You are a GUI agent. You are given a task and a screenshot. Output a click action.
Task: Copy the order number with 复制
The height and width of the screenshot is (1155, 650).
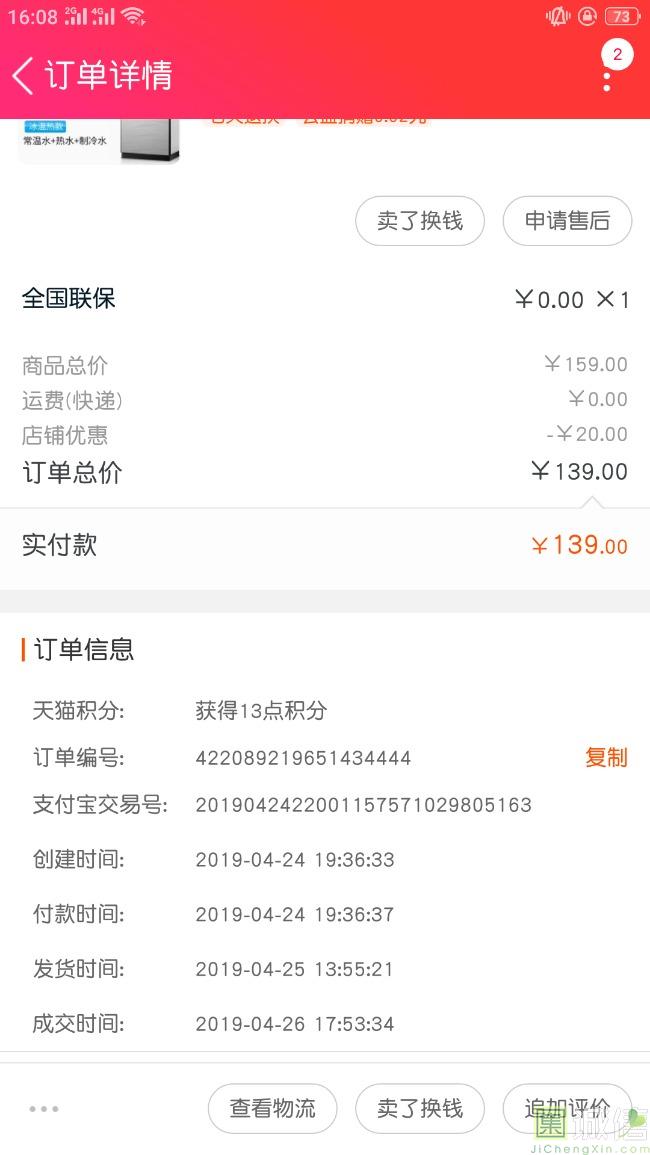(606, 758)
